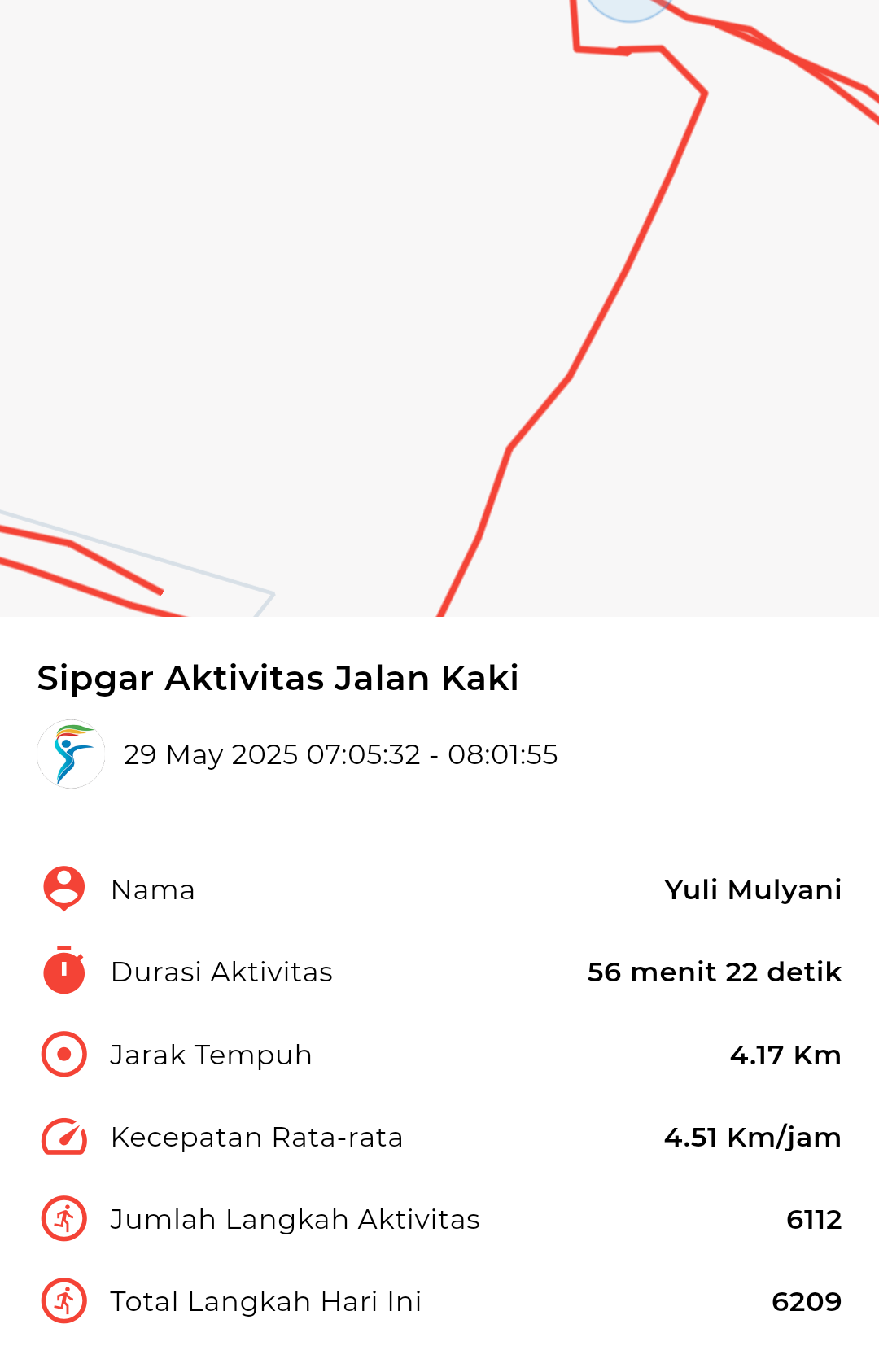Click the stopwatch icon for Durasi Aktivitas

click(x=63, y=972)
